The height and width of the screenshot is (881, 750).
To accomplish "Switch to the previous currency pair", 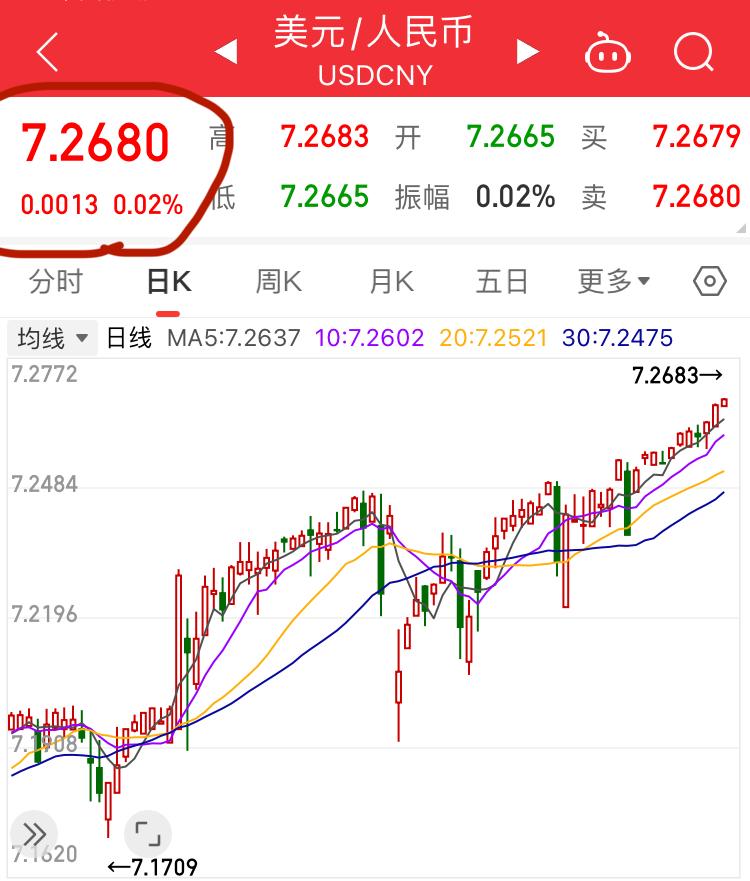I will (x=227, y=52).
